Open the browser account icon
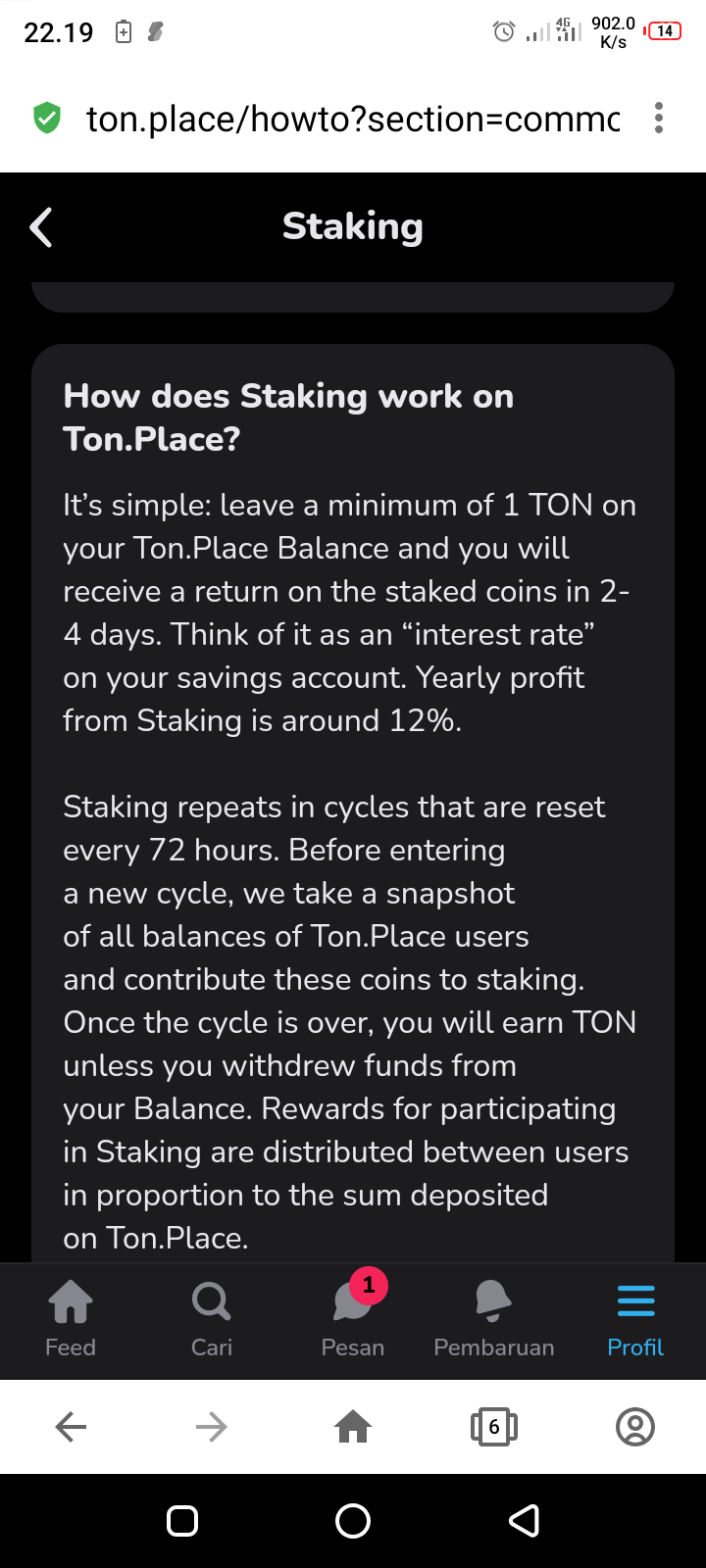This screenshot has height=1568, width=706. [635, 1427]
